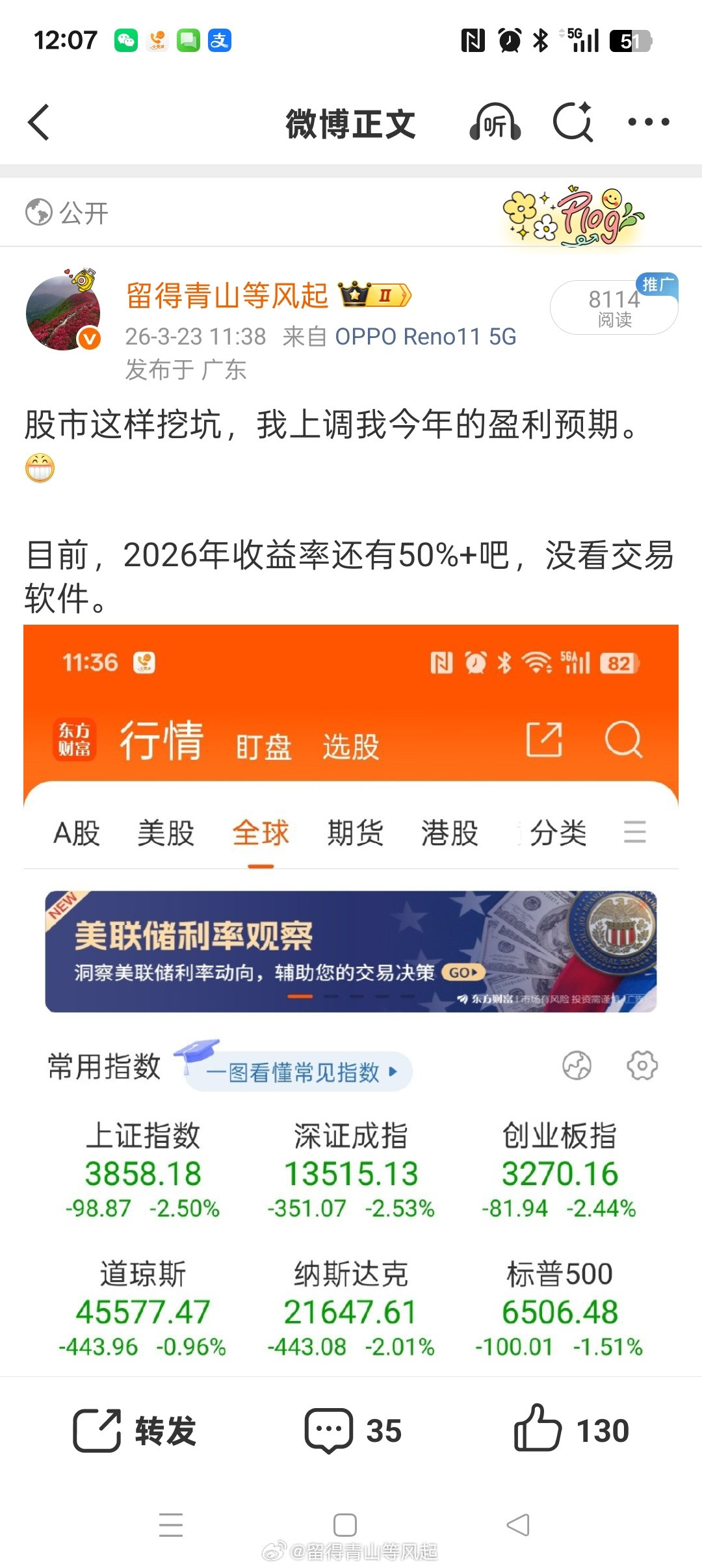The width and height of the screenshot is (702, 1568).
Task: Select the 期货 market tab
Action: 354,834
